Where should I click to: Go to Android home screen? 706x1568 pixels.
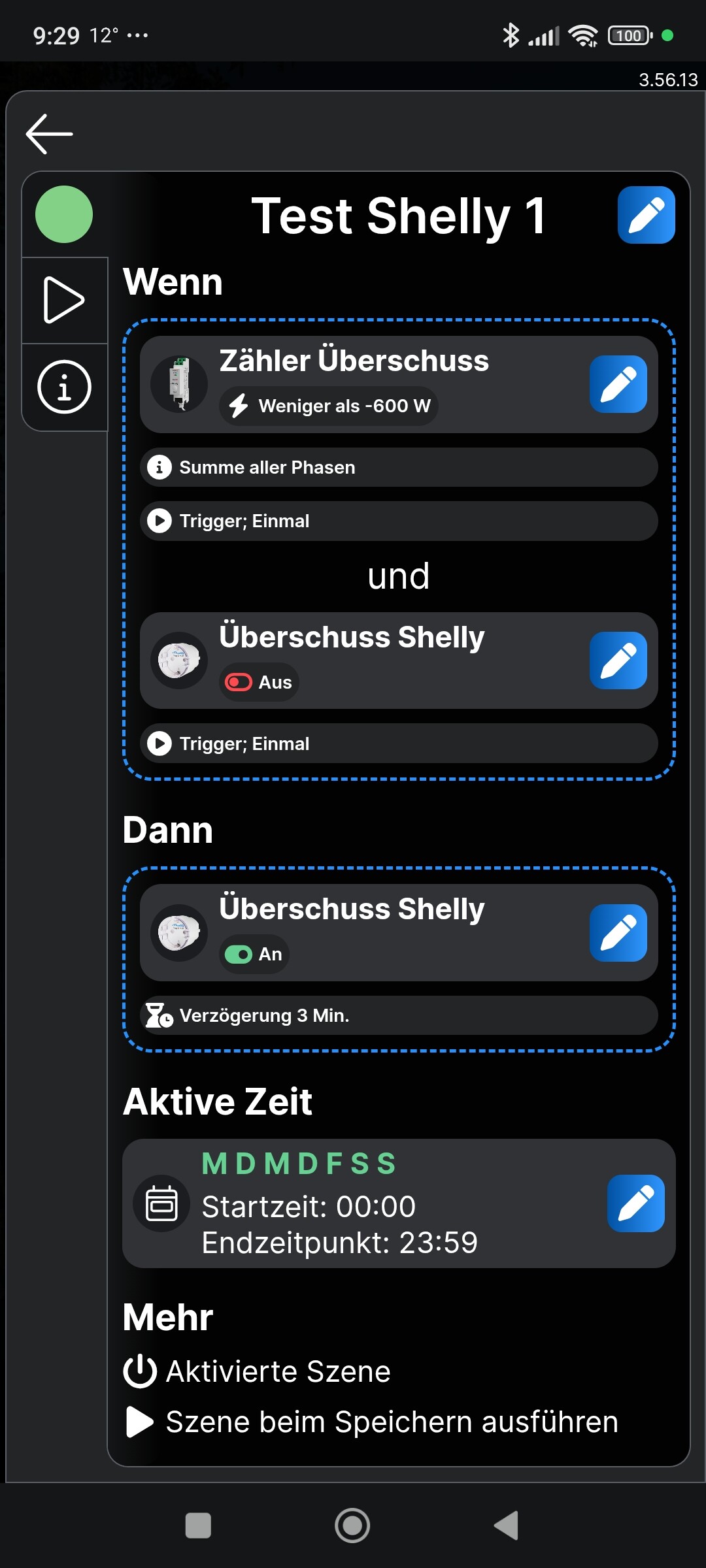[352, 1526]
